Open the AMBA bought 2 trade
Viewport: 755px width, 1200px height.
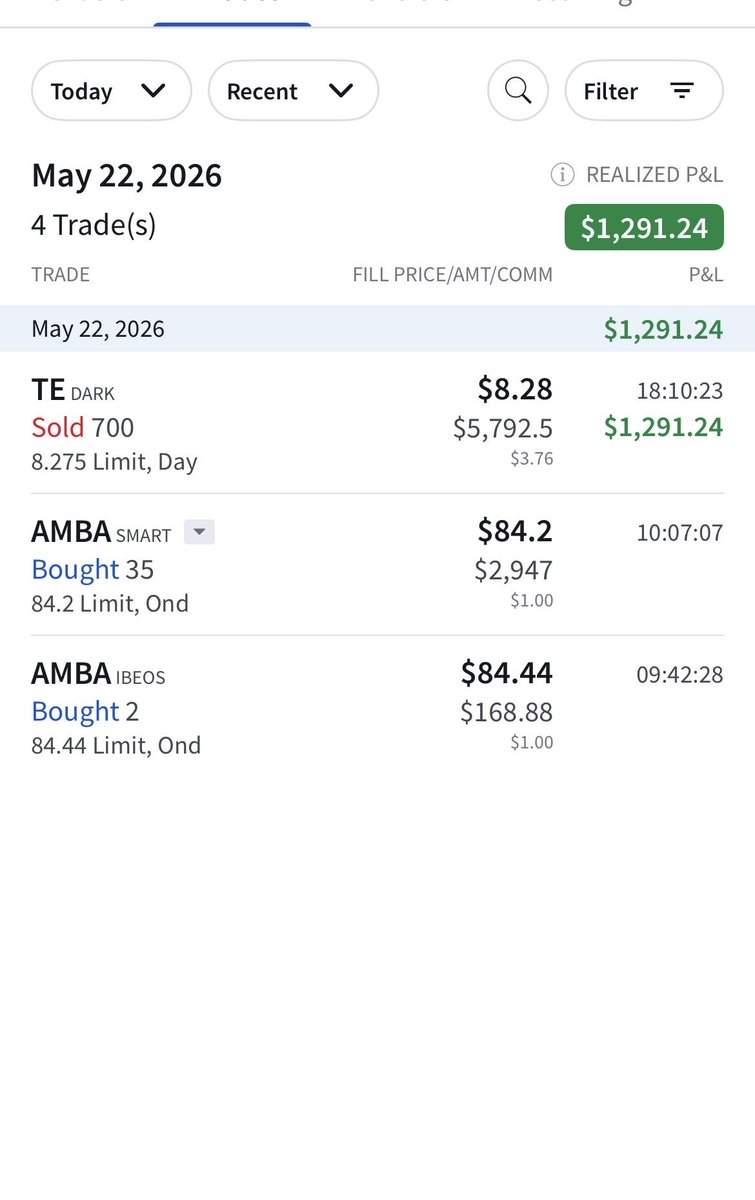coord(377,707)
